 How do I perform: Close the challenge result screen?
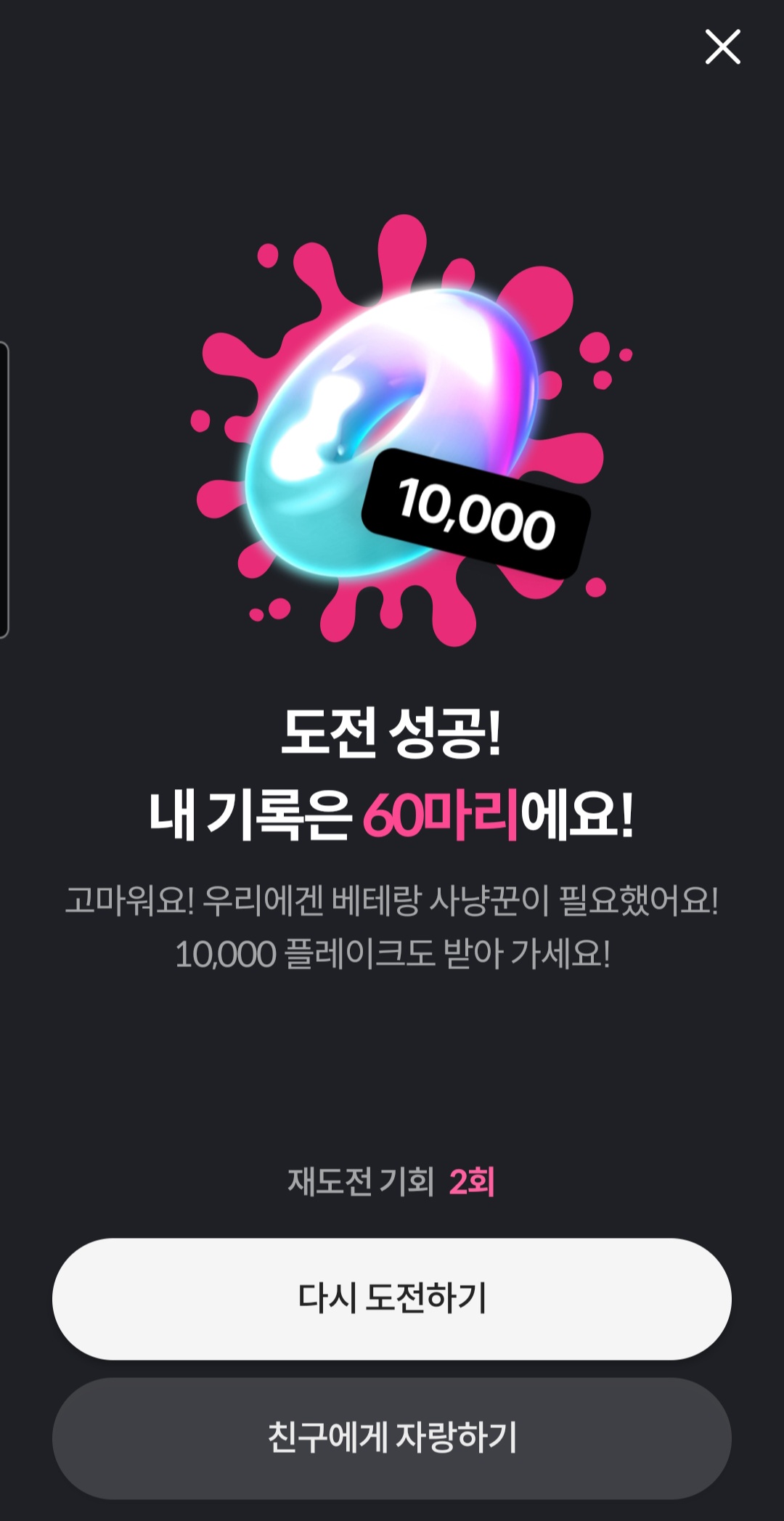[x=722, y=47]
